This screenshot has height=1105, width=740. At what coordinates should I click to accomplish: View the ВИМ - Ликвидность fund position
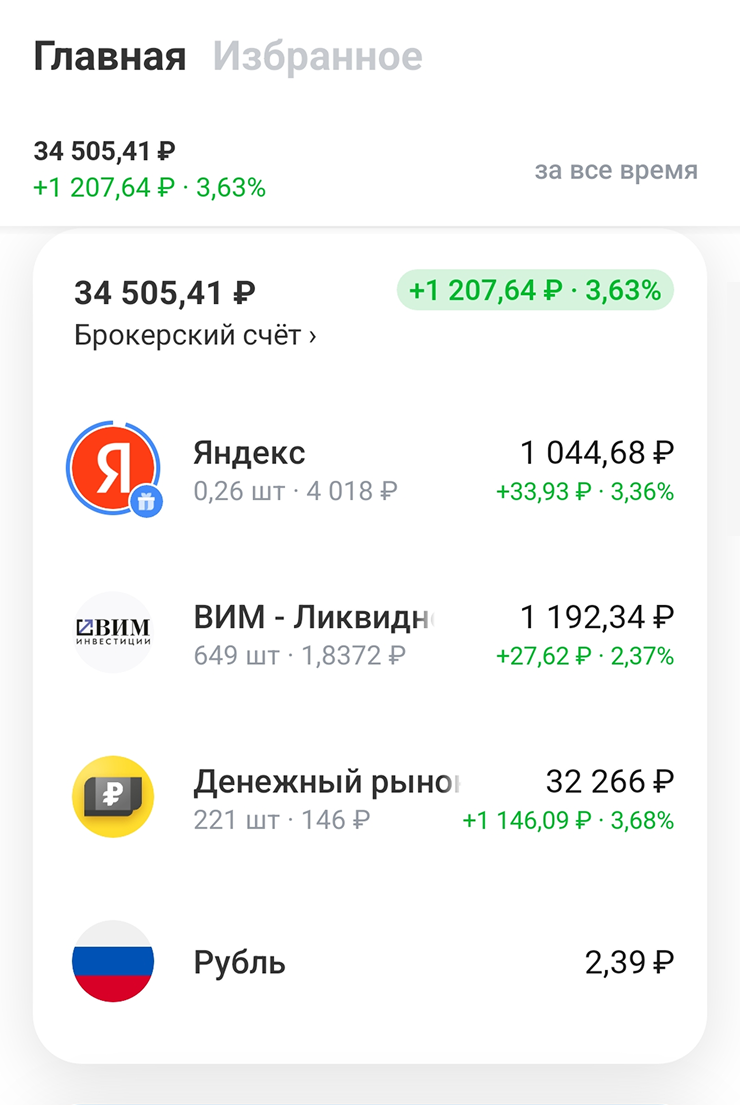(370, 634)
